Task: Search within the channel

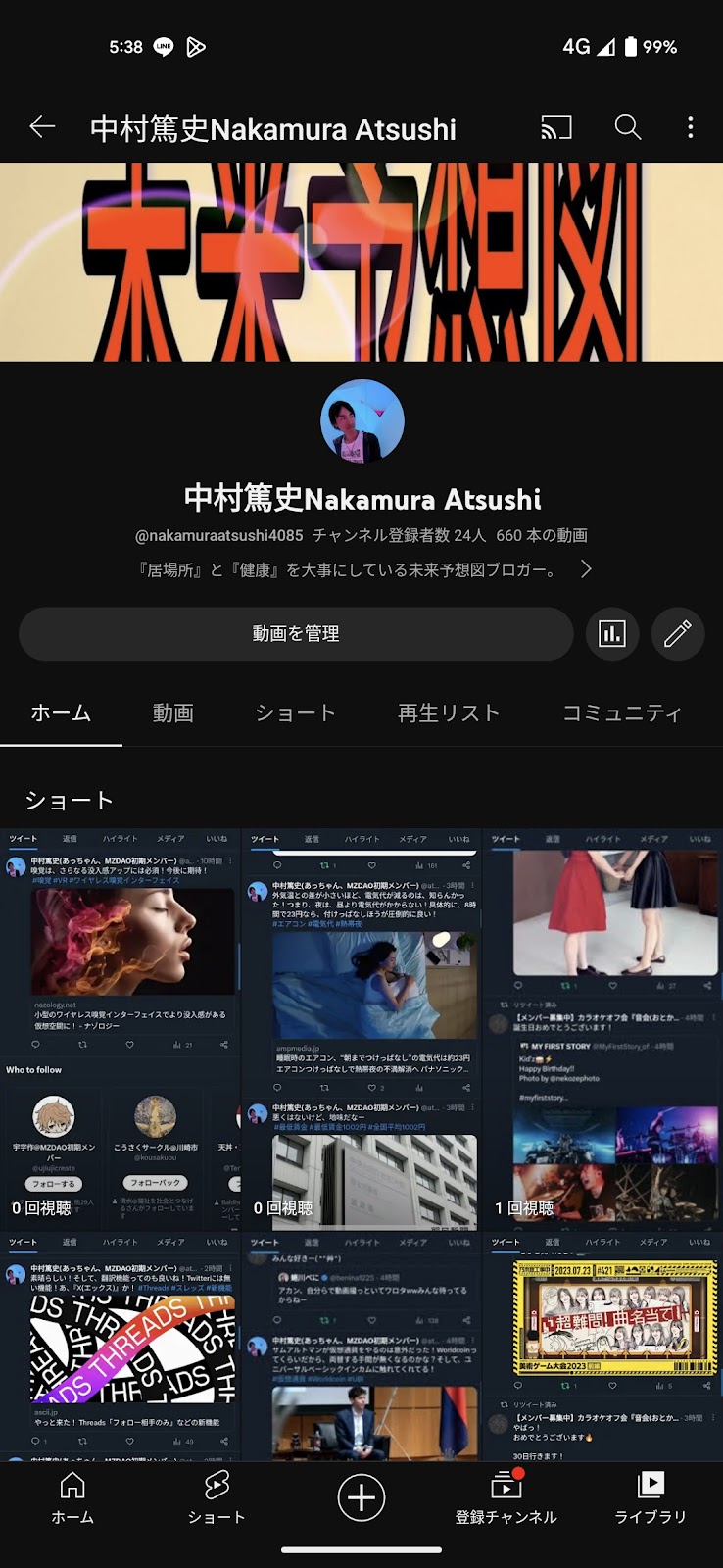Action: (x=628, y=127)
